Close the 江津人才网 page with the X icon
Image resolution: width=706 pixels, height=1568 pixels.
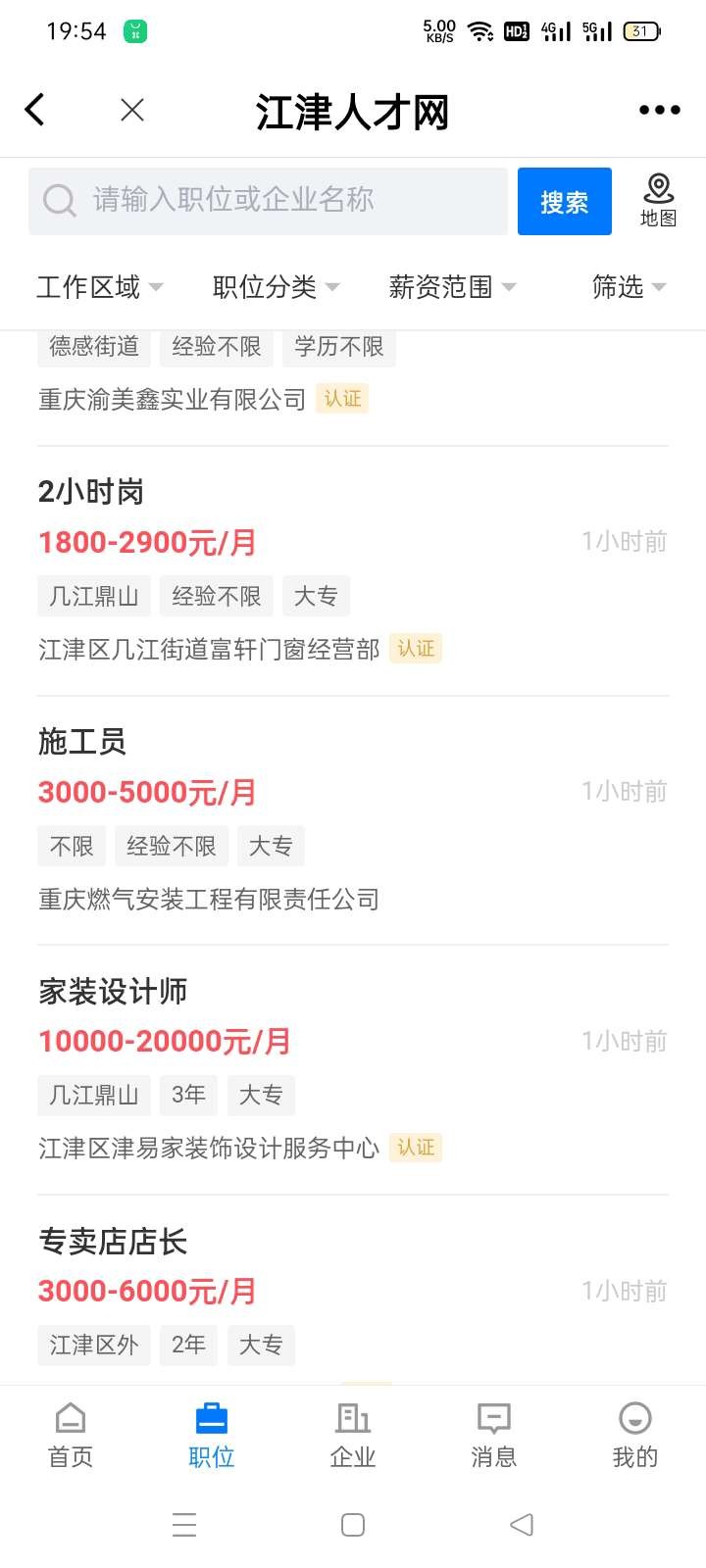click(x=132, y=110)
